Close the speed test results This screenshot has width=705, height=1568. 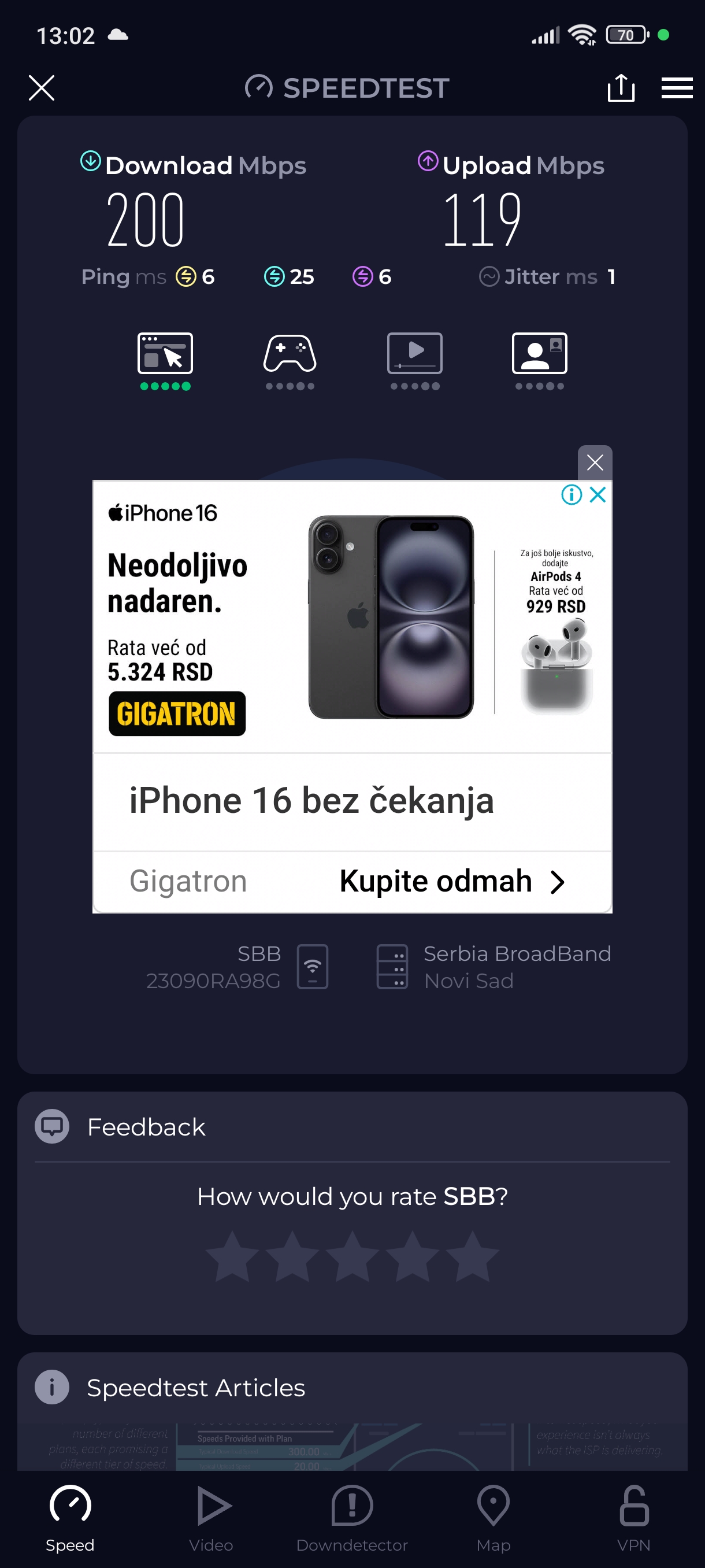42,88
